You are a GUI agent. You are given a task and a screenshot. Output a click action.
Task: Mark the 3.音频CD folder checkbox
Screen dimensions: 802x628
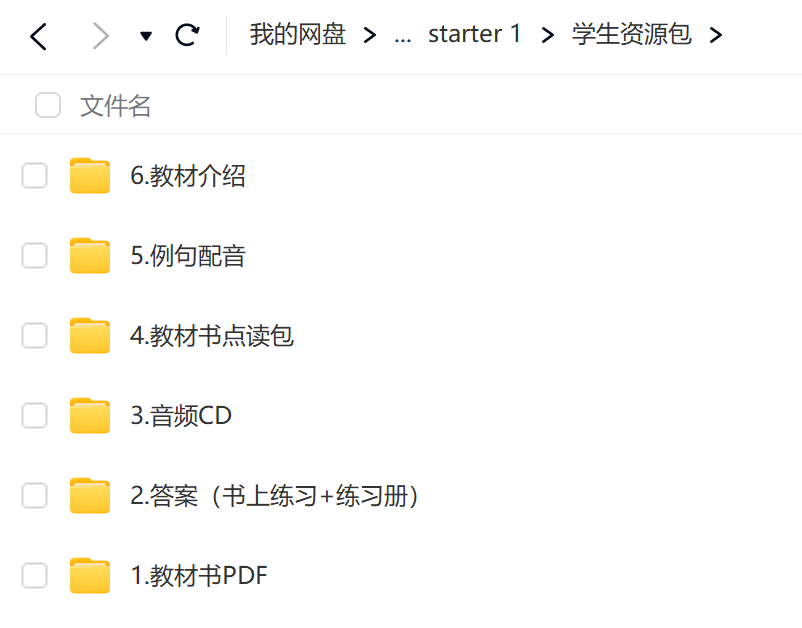pyautogui.click(x=35, y=415)
